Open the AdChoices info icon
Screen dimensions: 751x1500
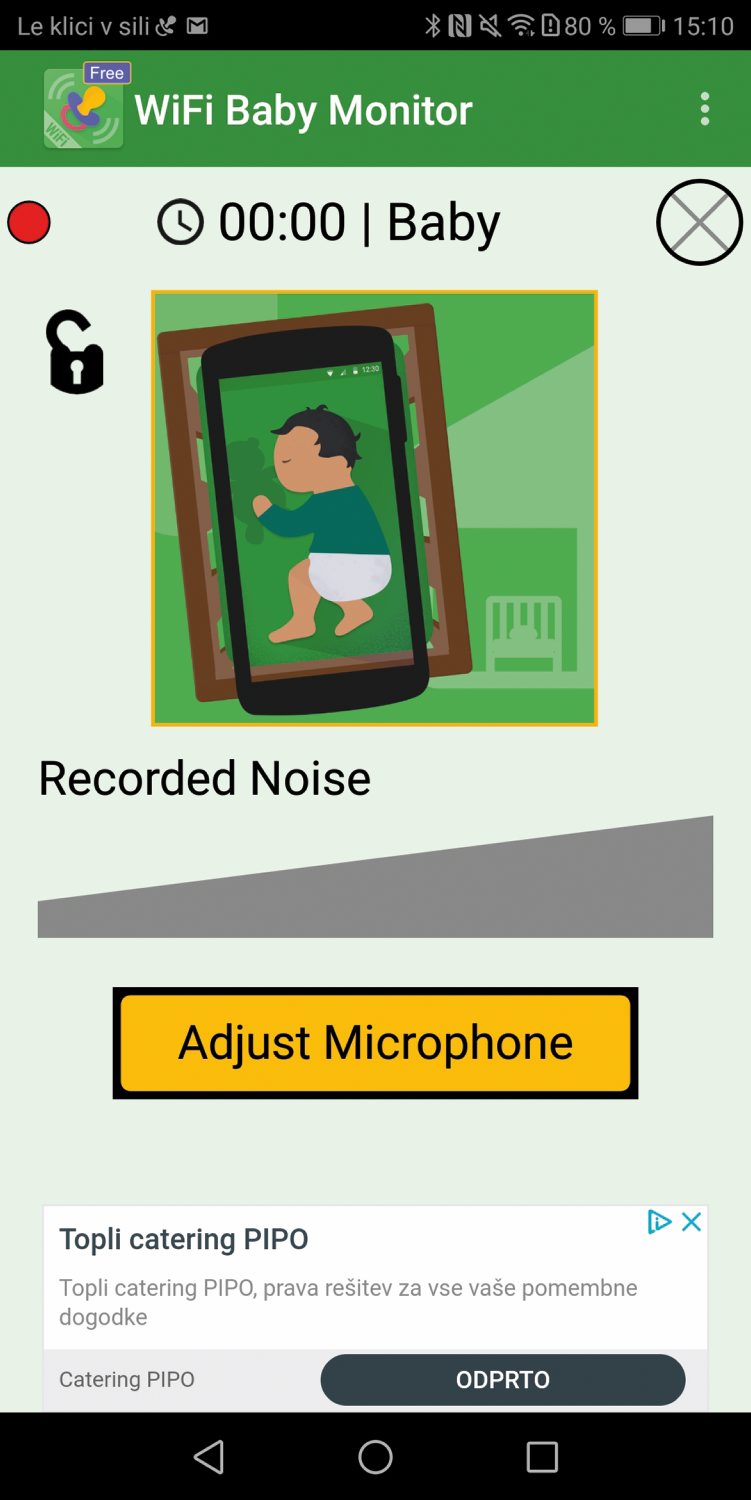[x=658, y=1221]
